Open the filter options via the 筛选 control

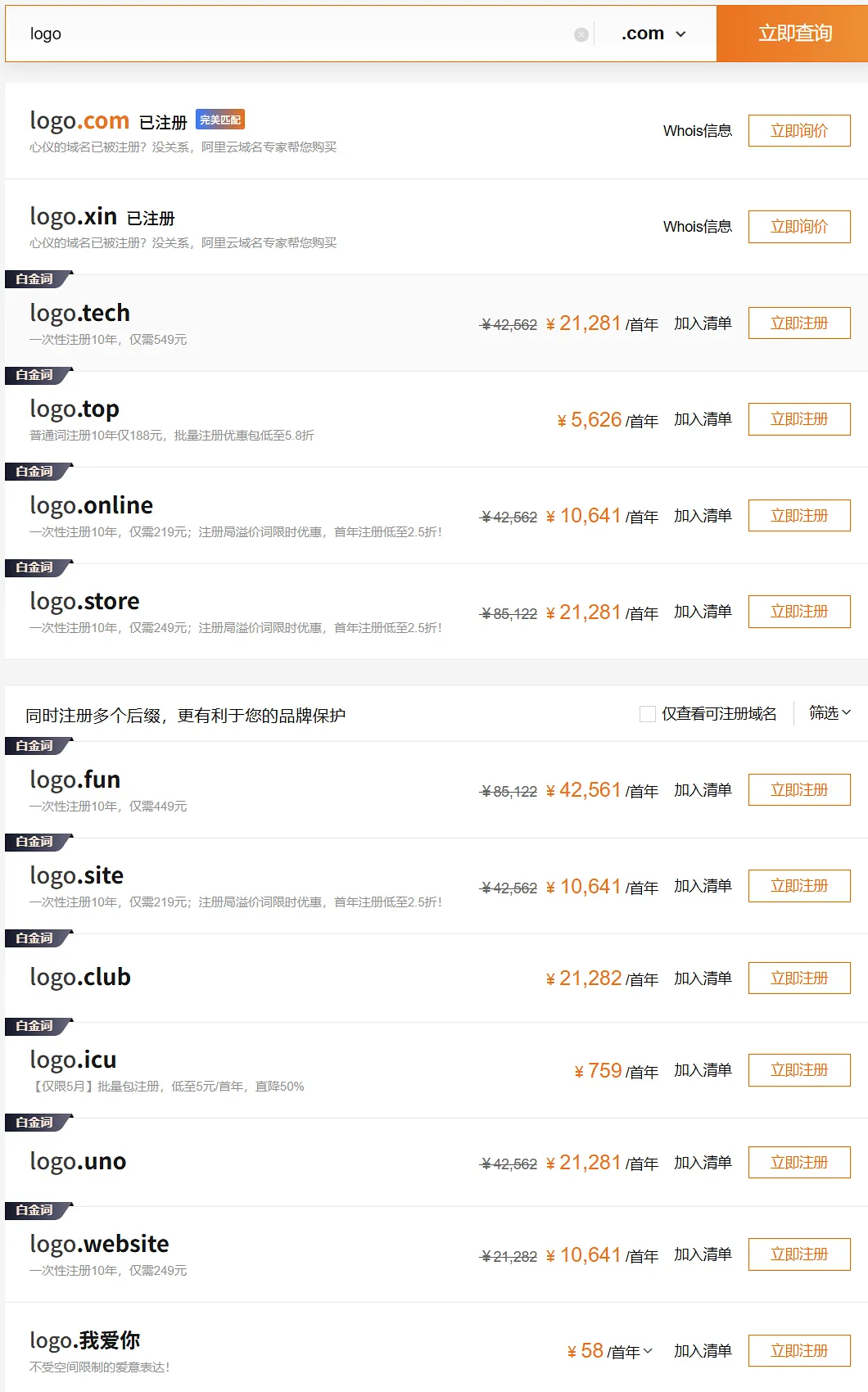coord(825,713)
